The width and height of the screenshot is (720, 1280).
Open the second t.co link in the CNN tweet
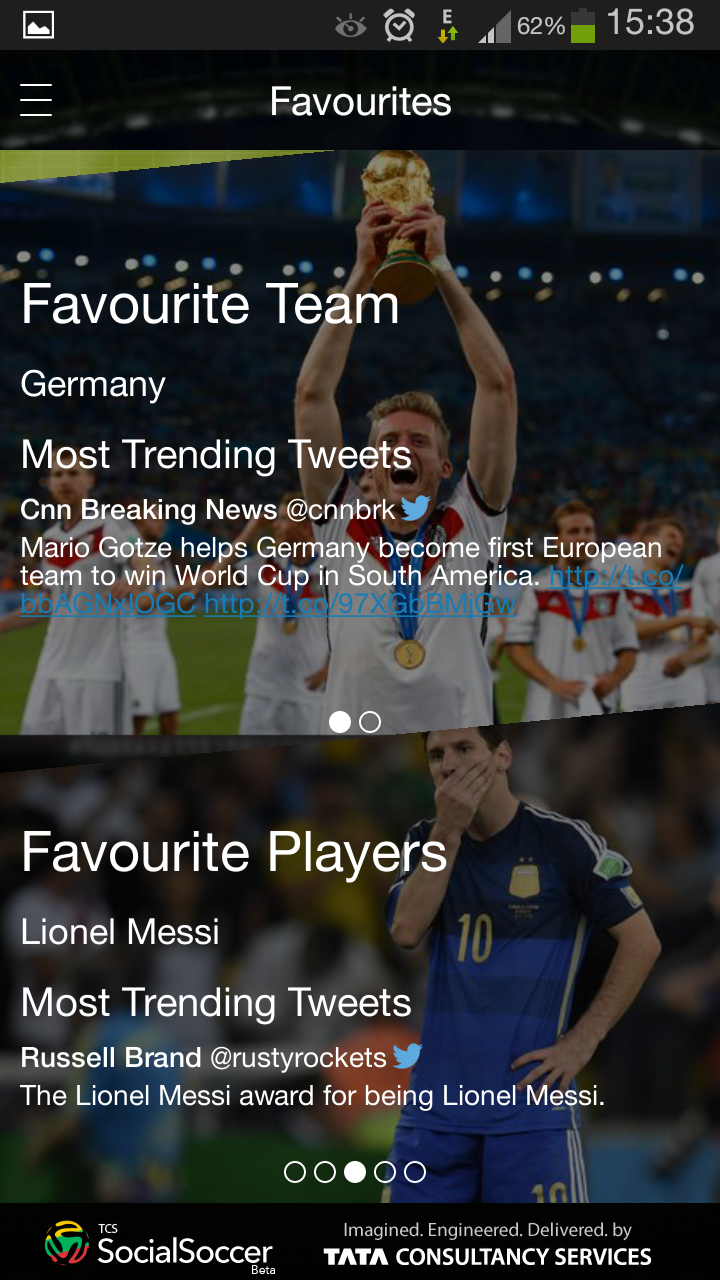[x=360, y=604]
